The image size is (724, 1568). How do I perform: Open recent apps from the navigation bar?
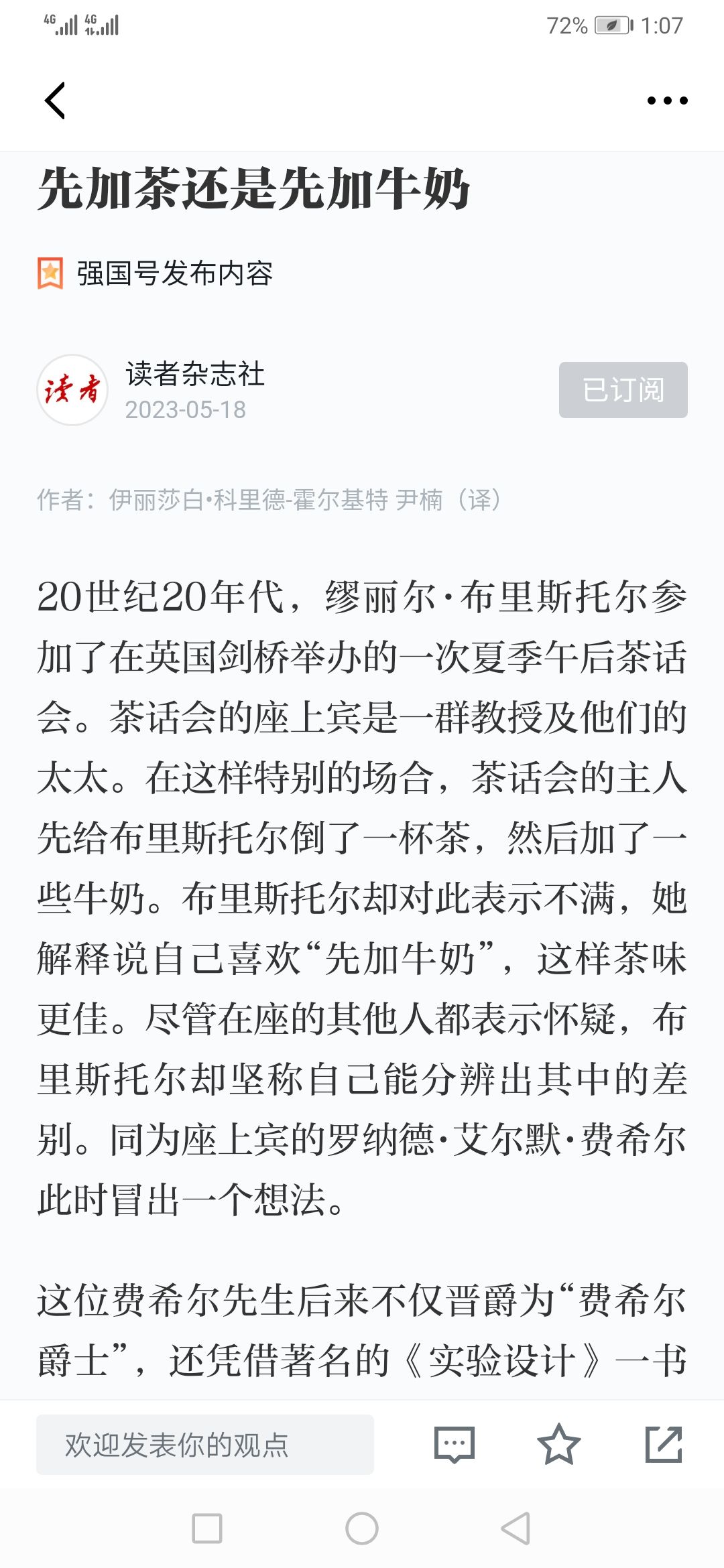207,1528
